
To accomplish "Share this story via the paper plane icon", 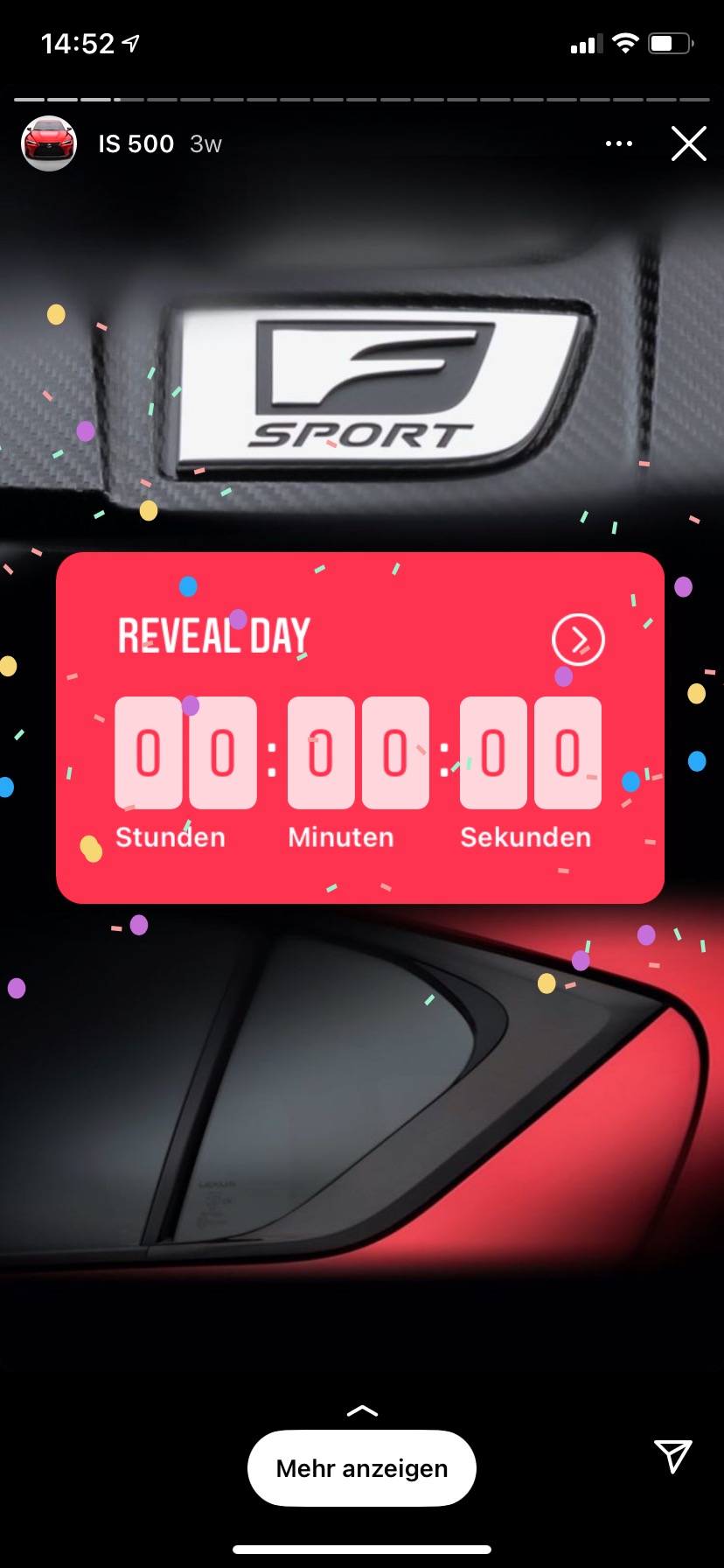I will pyautogui.click(x=672, y=1456).
